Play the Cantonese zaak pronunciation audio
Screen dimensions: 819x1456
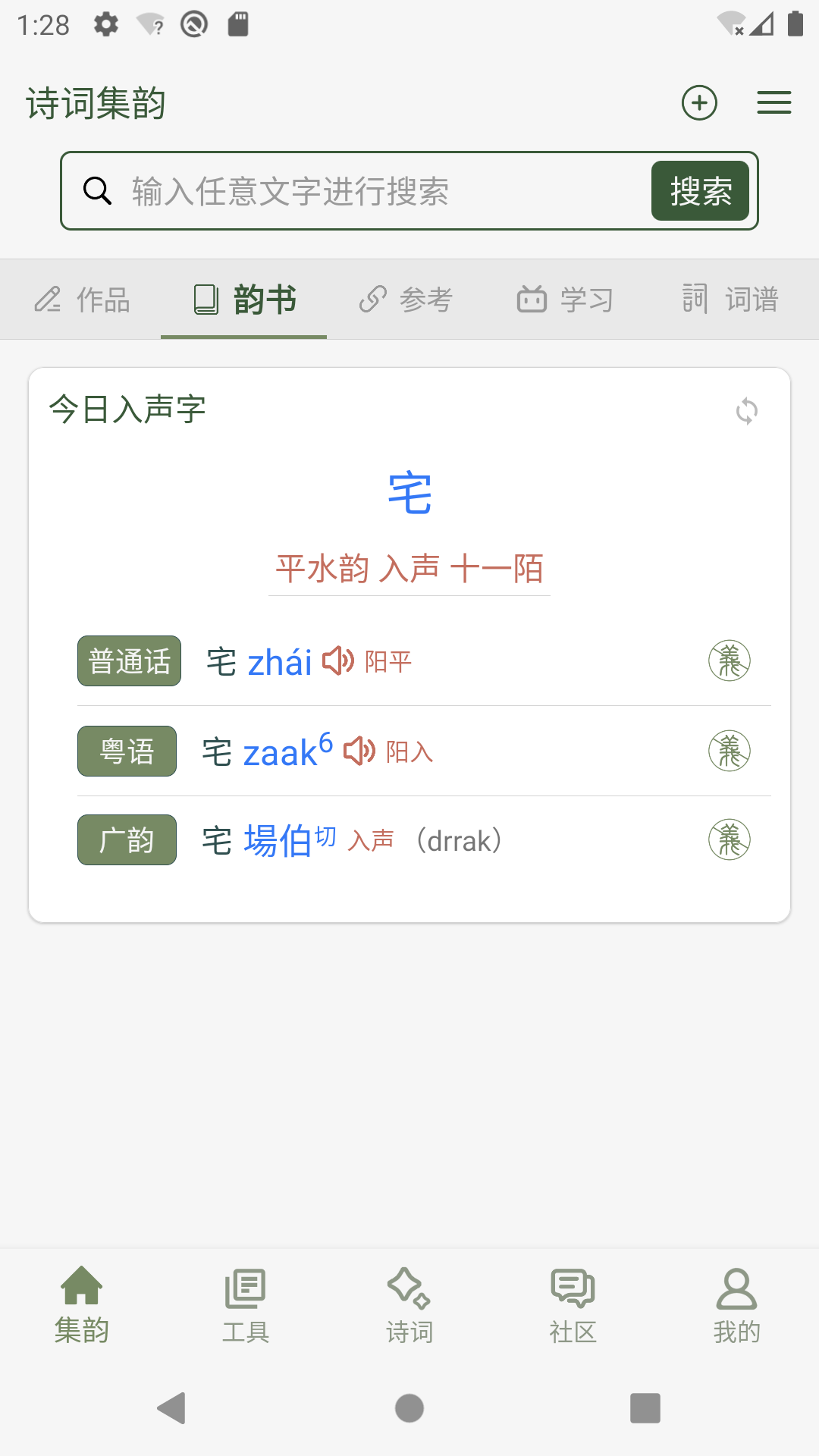pyautogui.click(x=357, y=752)
